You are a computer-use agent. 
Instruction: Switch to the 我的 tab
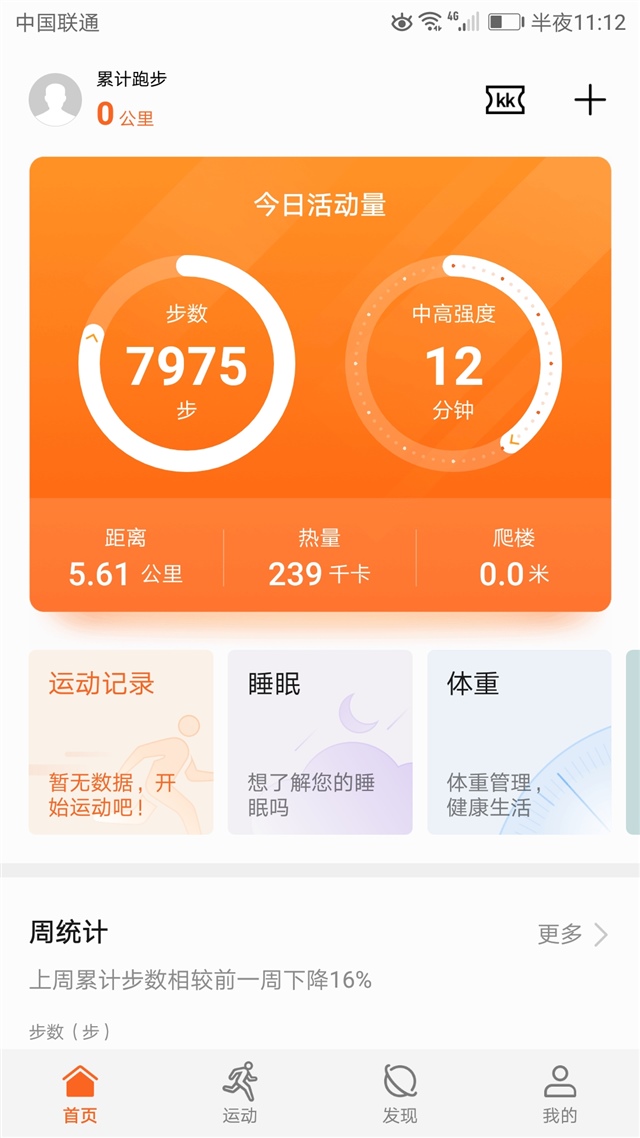[x=560, y=1093]
